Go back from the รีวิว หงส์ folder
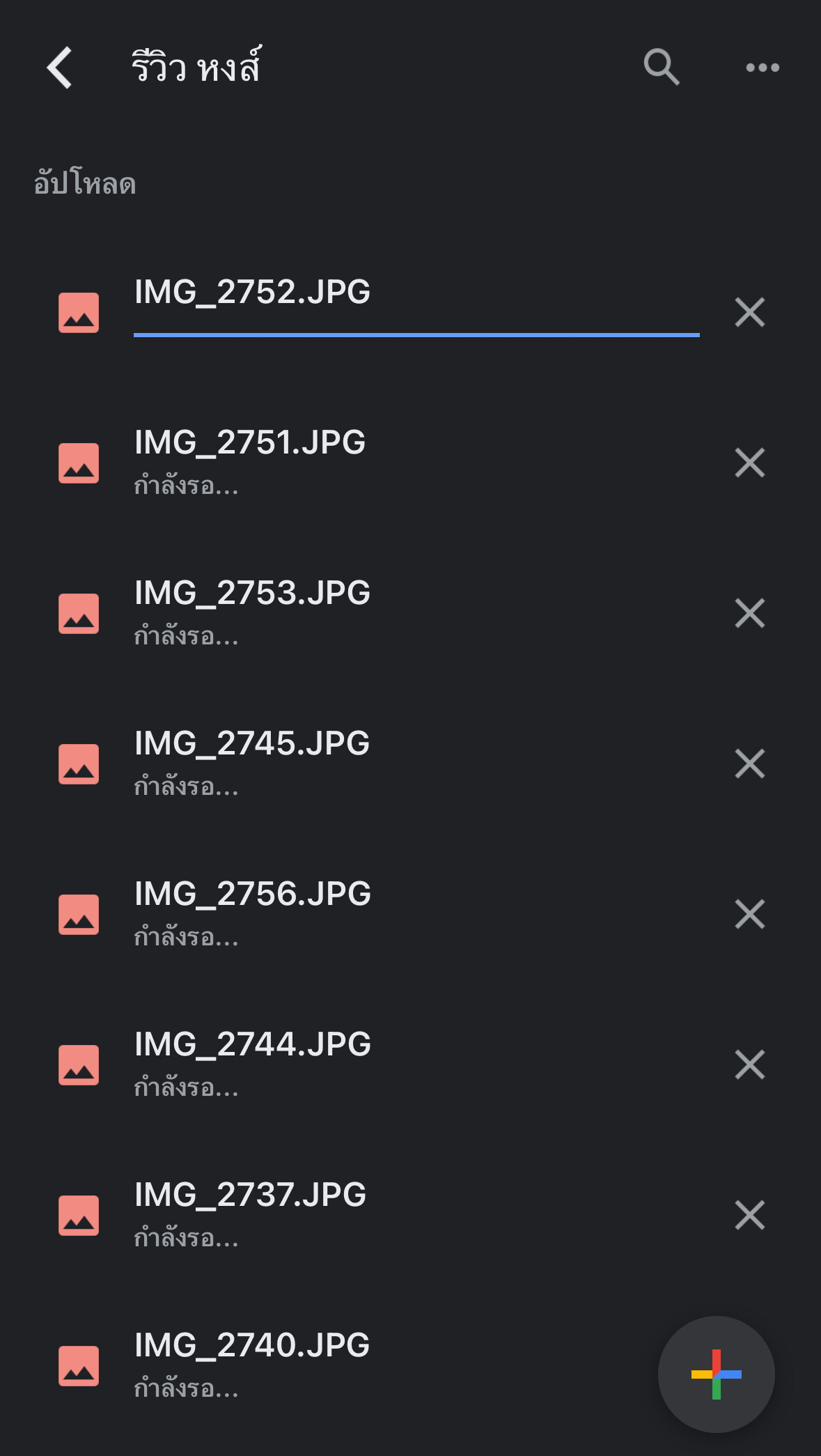The image size is (821, 1456). [x=59, y=68]
